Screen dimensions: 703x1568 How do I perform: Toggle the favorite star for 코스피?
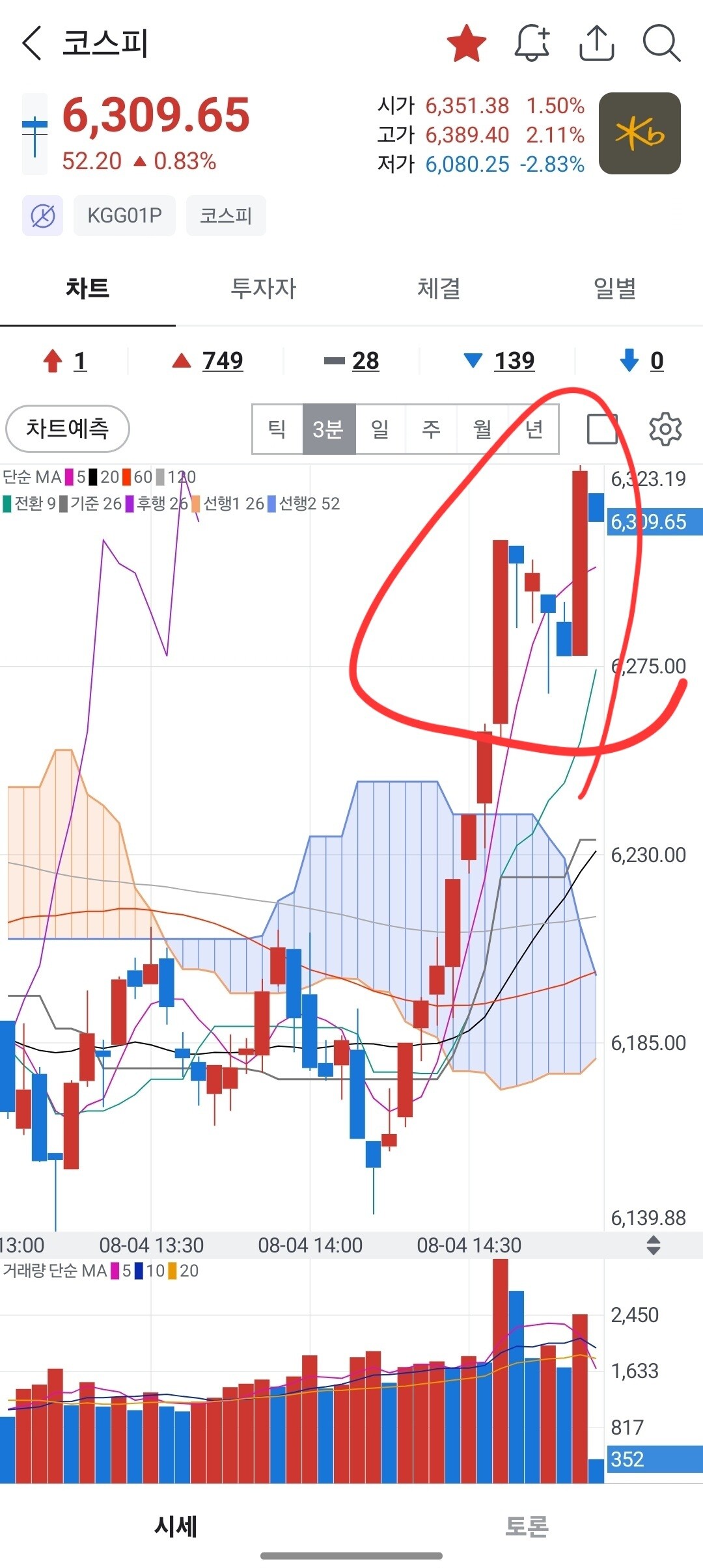(x=467, y=44)
